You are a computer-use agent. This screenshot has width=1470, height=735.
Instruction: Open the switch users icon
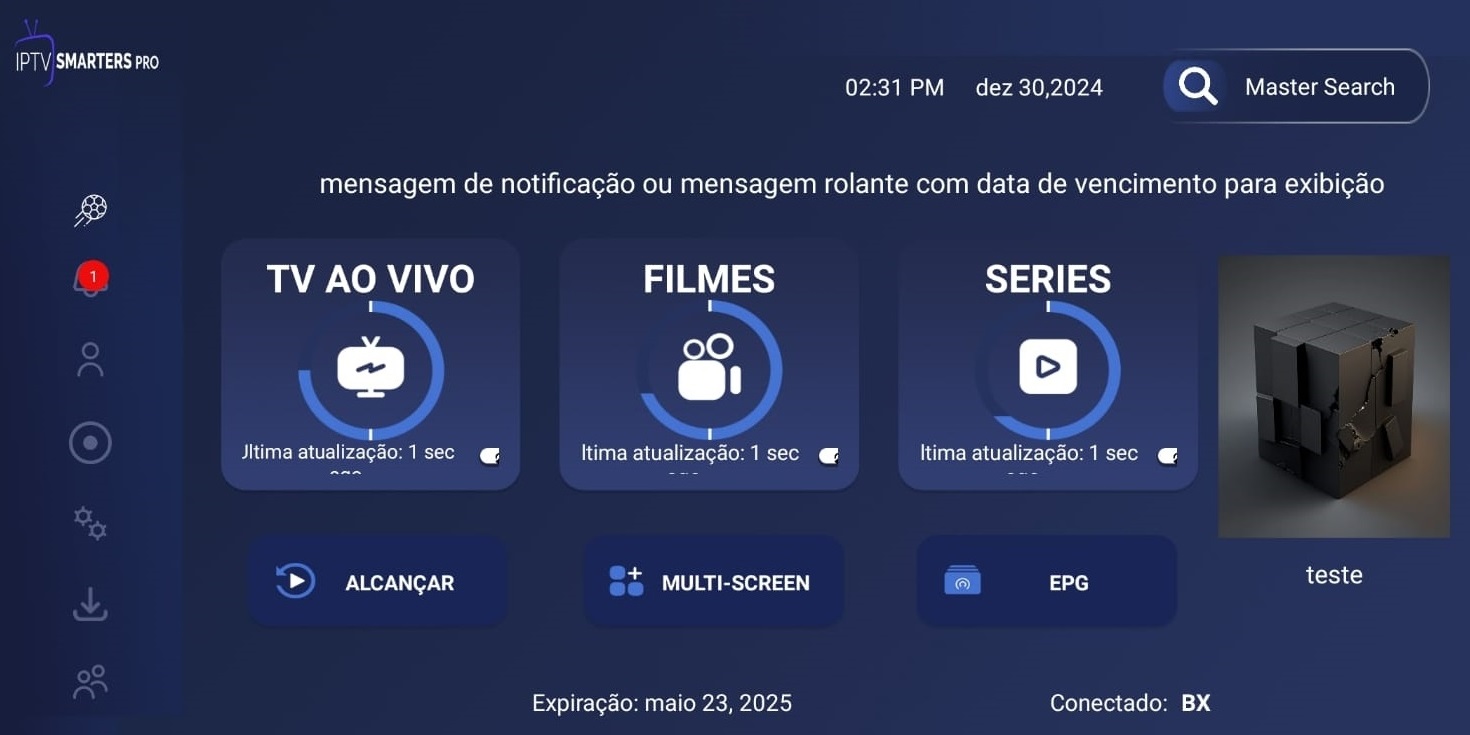[90, 682]
